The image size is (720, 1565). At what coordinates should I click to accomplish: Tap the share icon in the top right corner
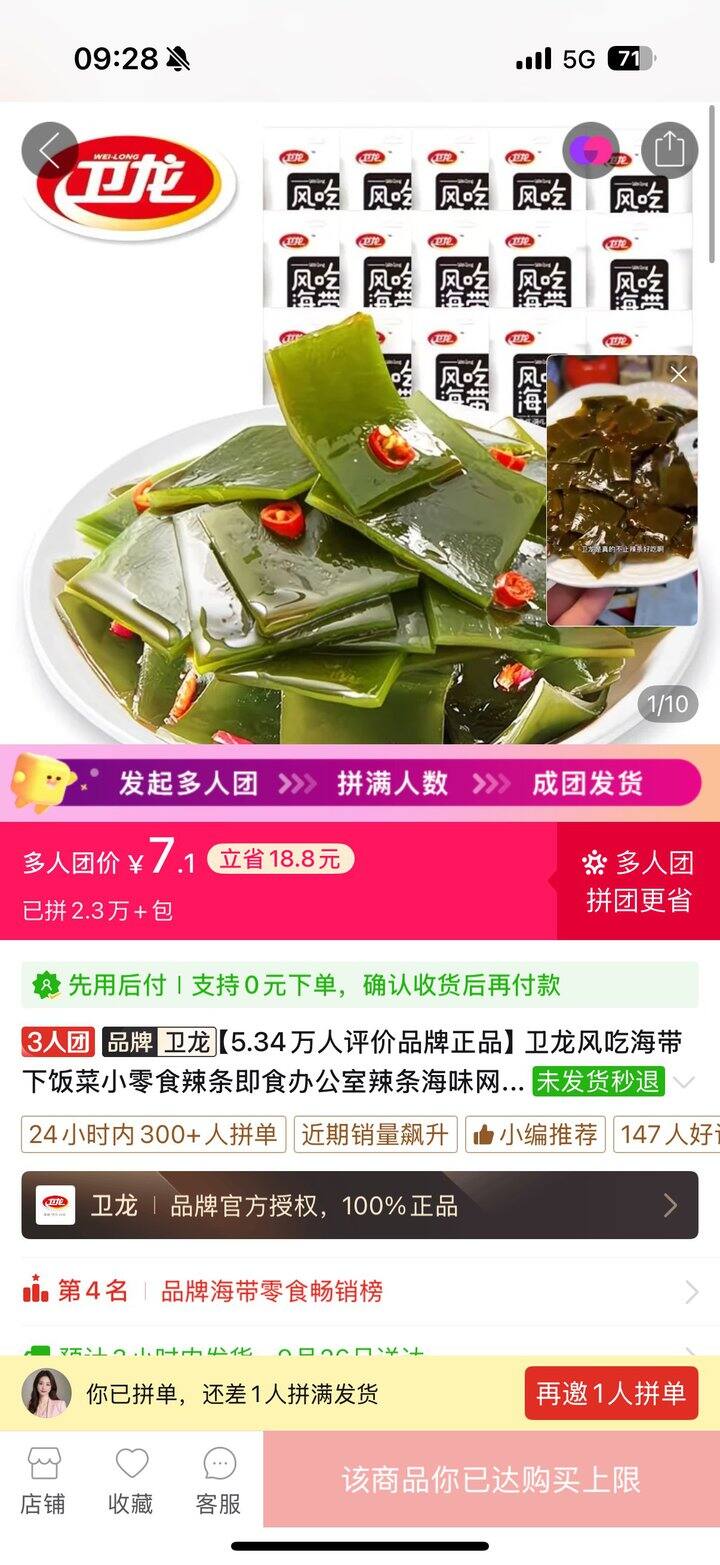(x=668, y=149)
